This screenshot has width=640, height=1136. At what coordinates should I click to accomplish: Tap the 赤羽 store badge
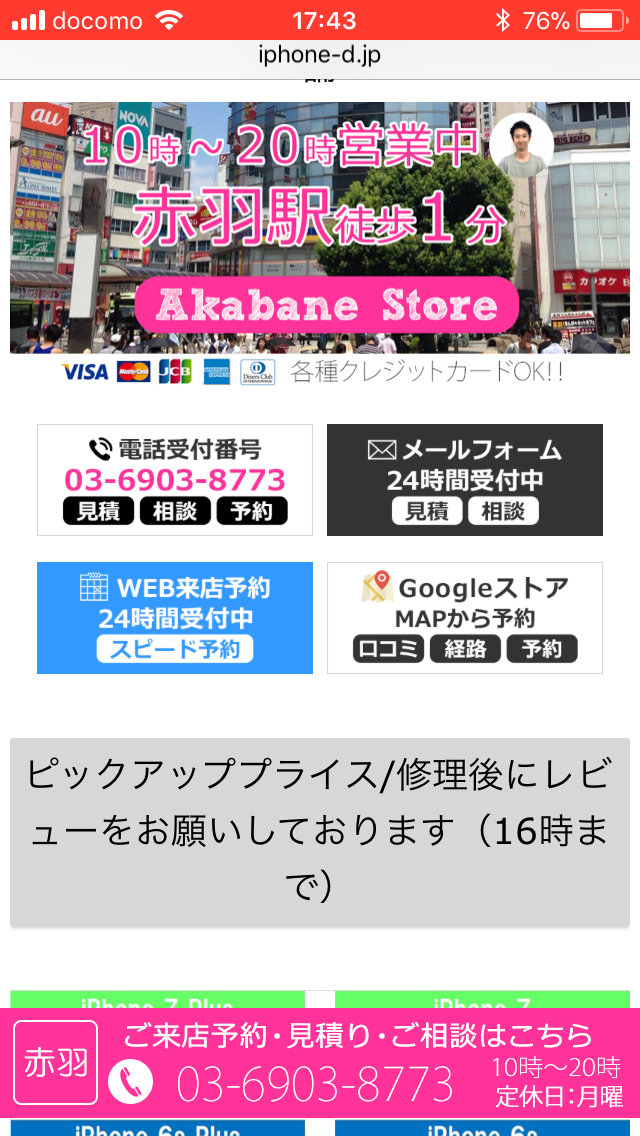[56, 1062]
